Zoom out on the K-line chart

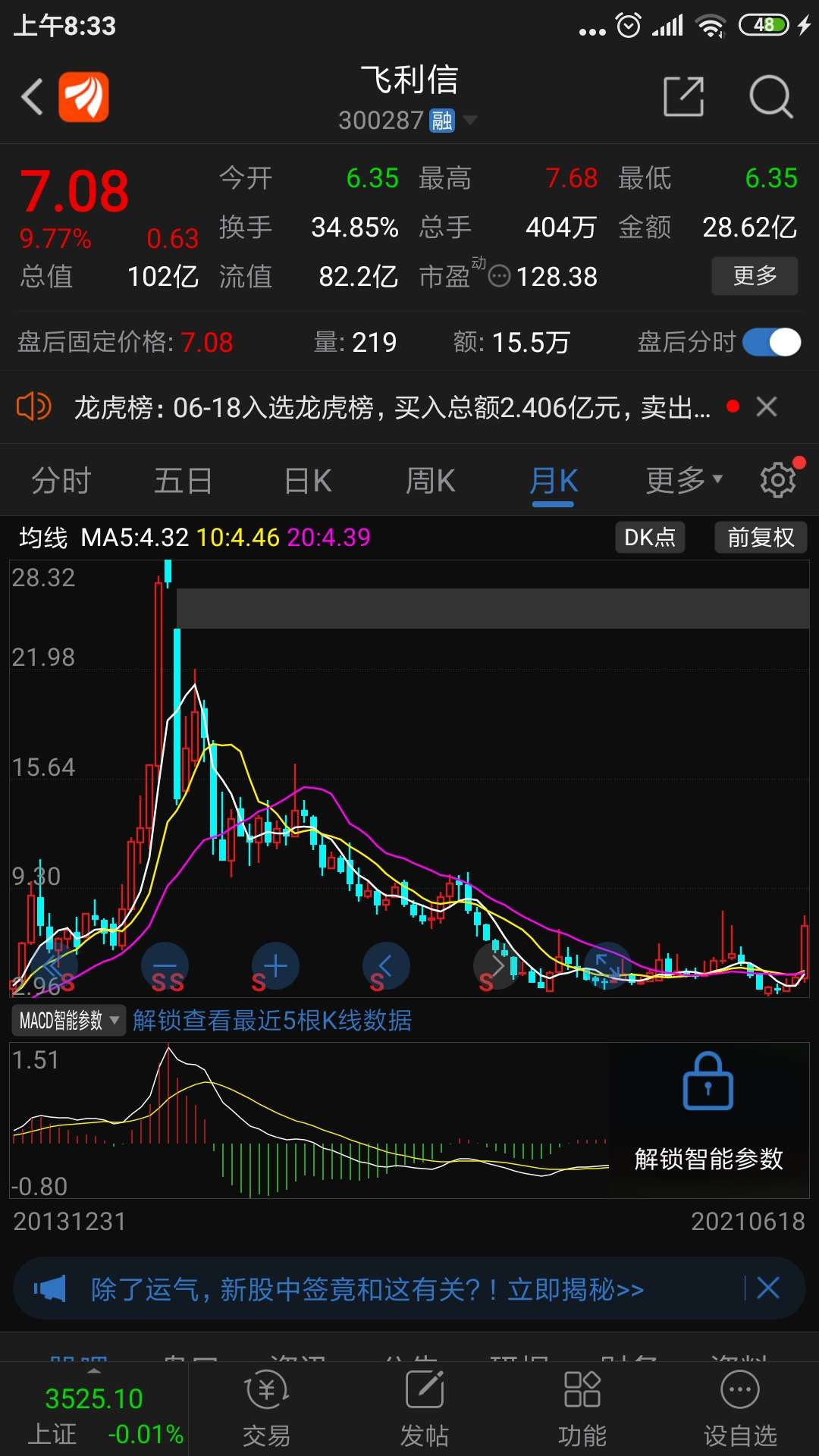165,965
